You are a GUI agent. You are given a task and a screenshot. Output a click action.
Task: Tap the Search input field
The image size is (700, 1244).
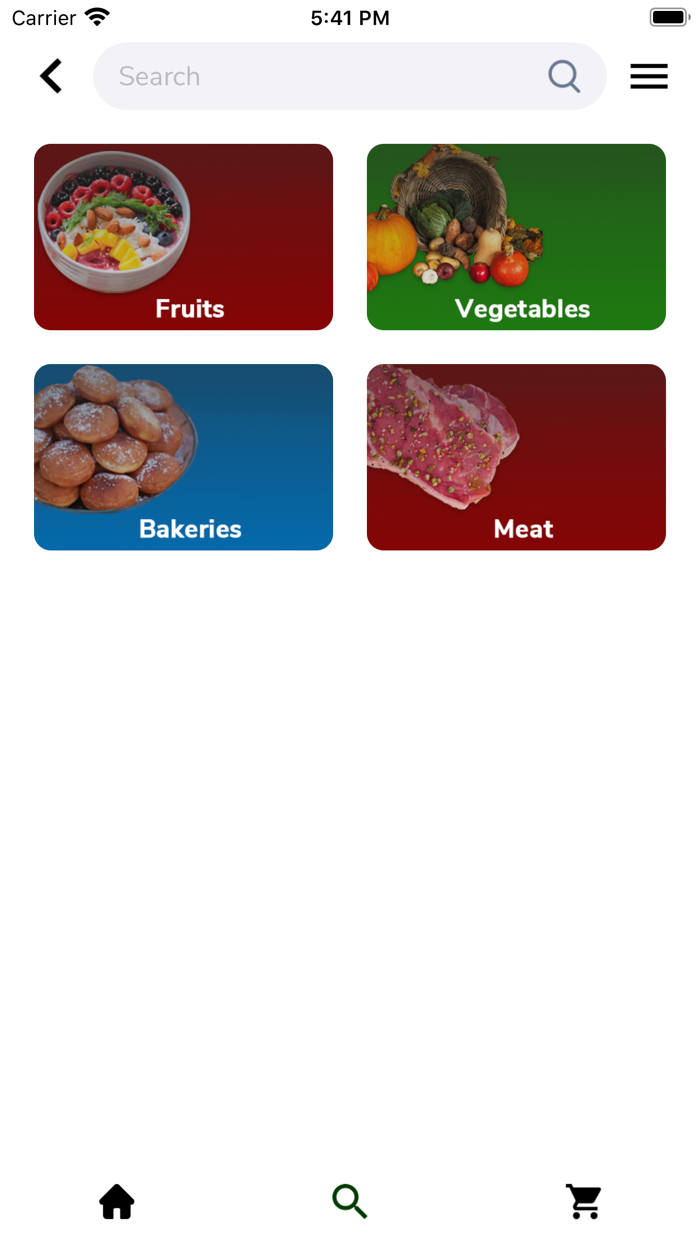[320, 76]
